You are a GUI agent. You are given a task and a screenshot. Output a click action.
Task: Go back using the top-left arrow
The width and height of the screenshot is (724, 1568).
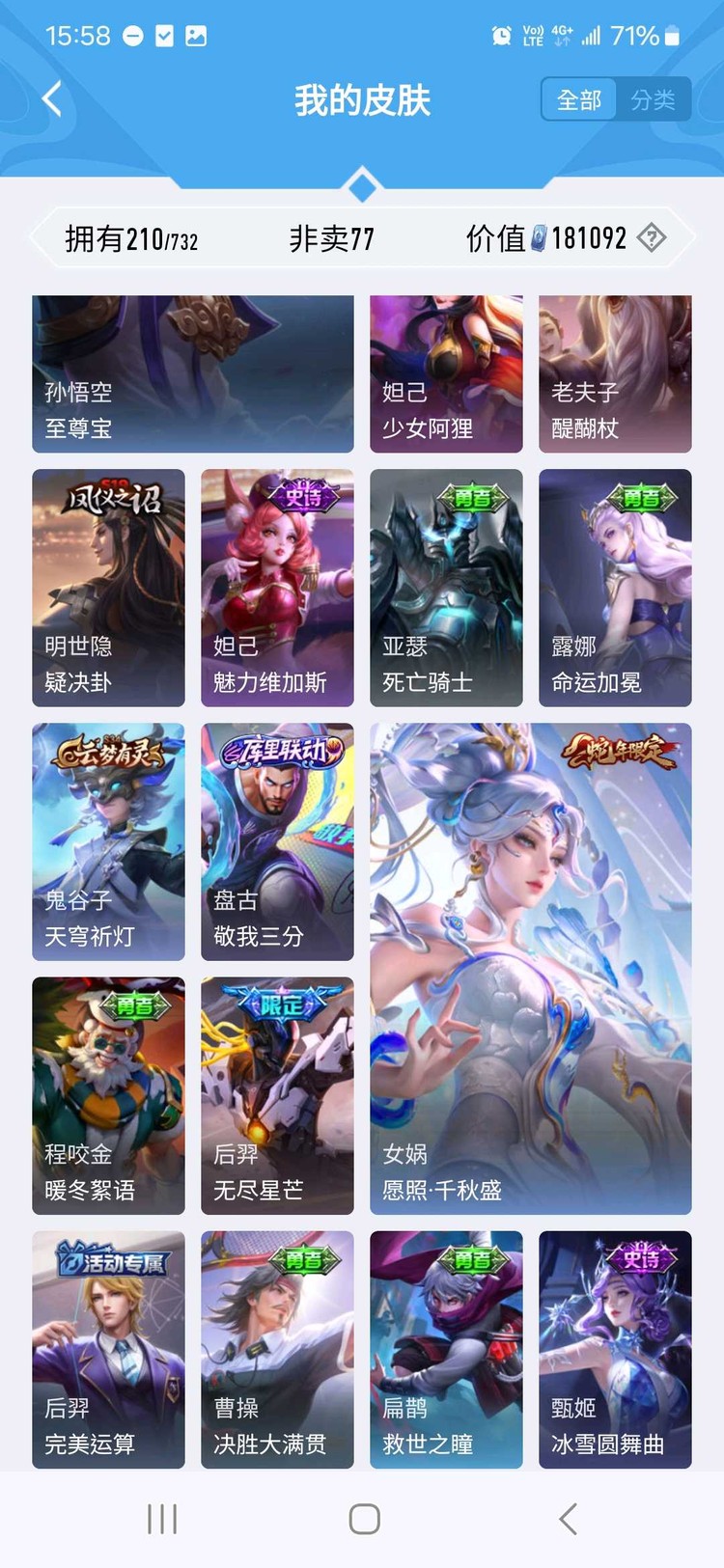click(52, 98)
